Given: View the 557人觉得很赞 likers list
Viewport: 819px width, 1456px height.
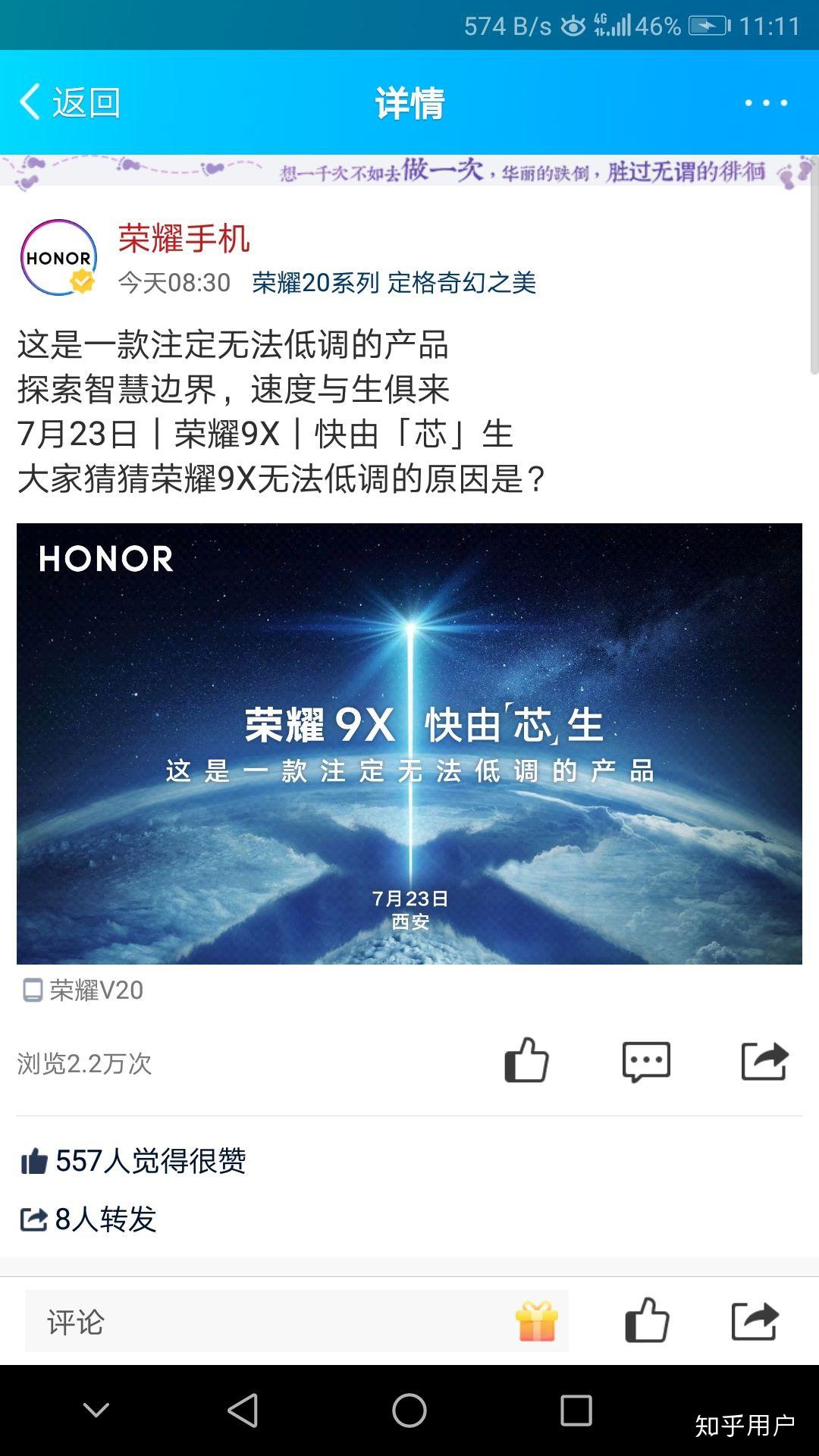Looking at the screenshot, I should point(134,1161).
